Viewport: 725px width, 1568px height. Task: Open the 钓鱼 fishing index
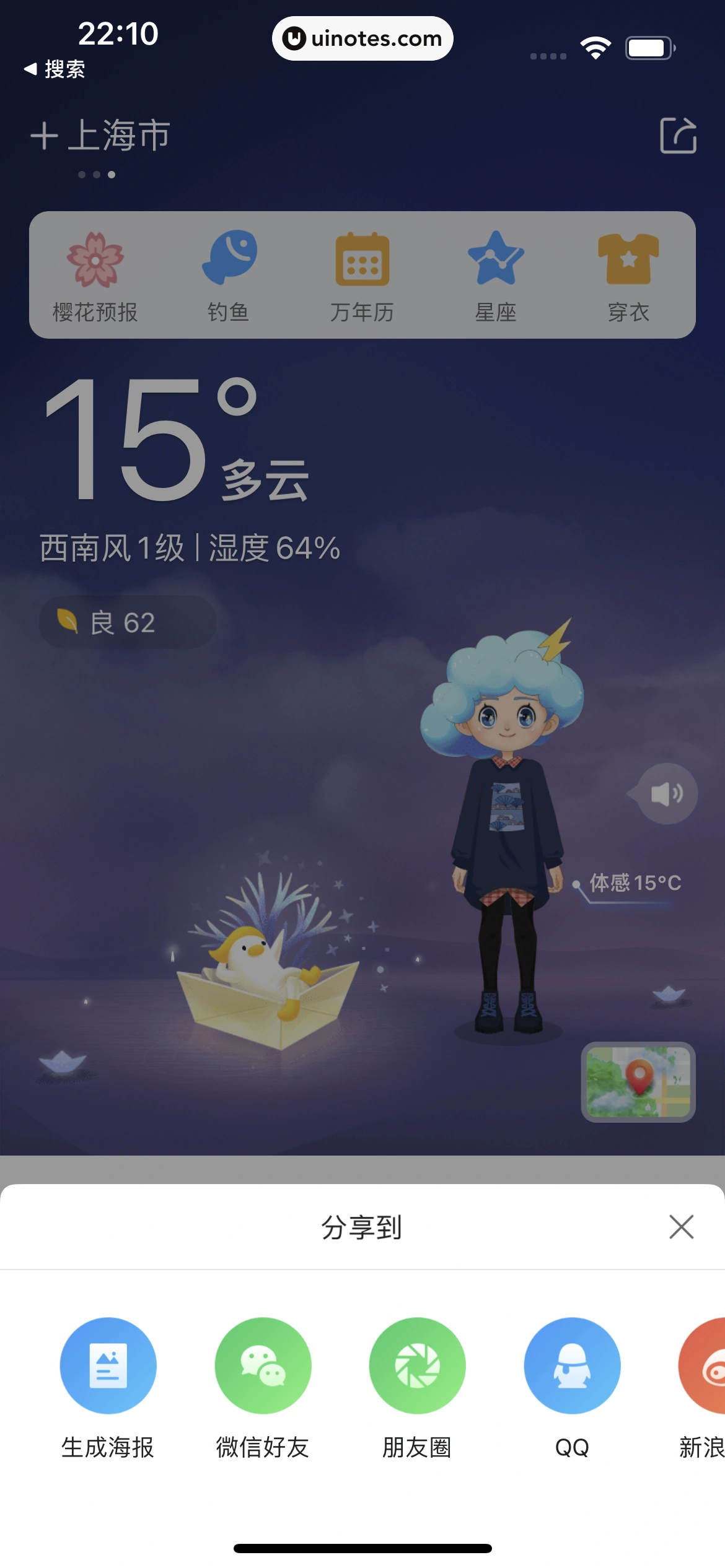pos(229,276)
